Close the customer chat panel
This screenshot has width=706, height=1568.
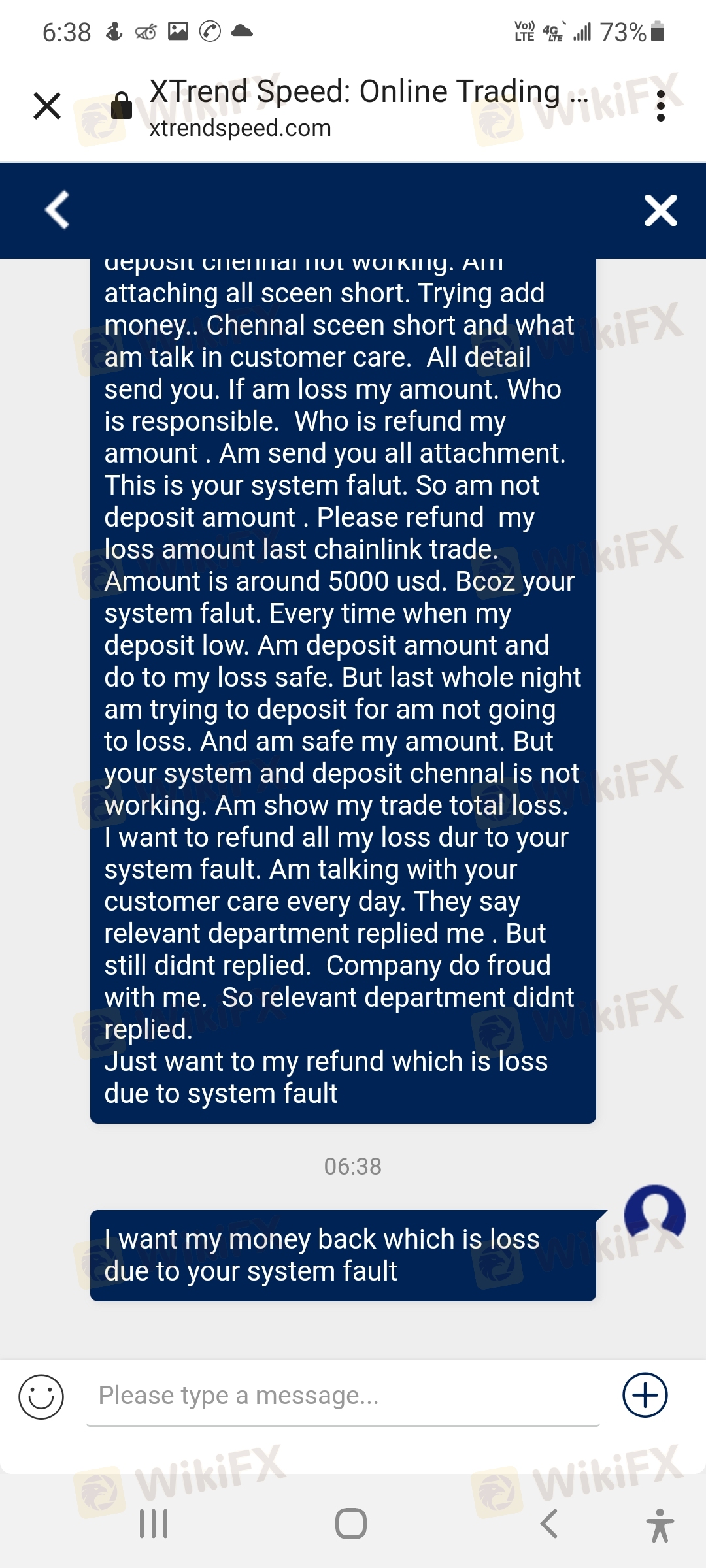coord(660,210)
